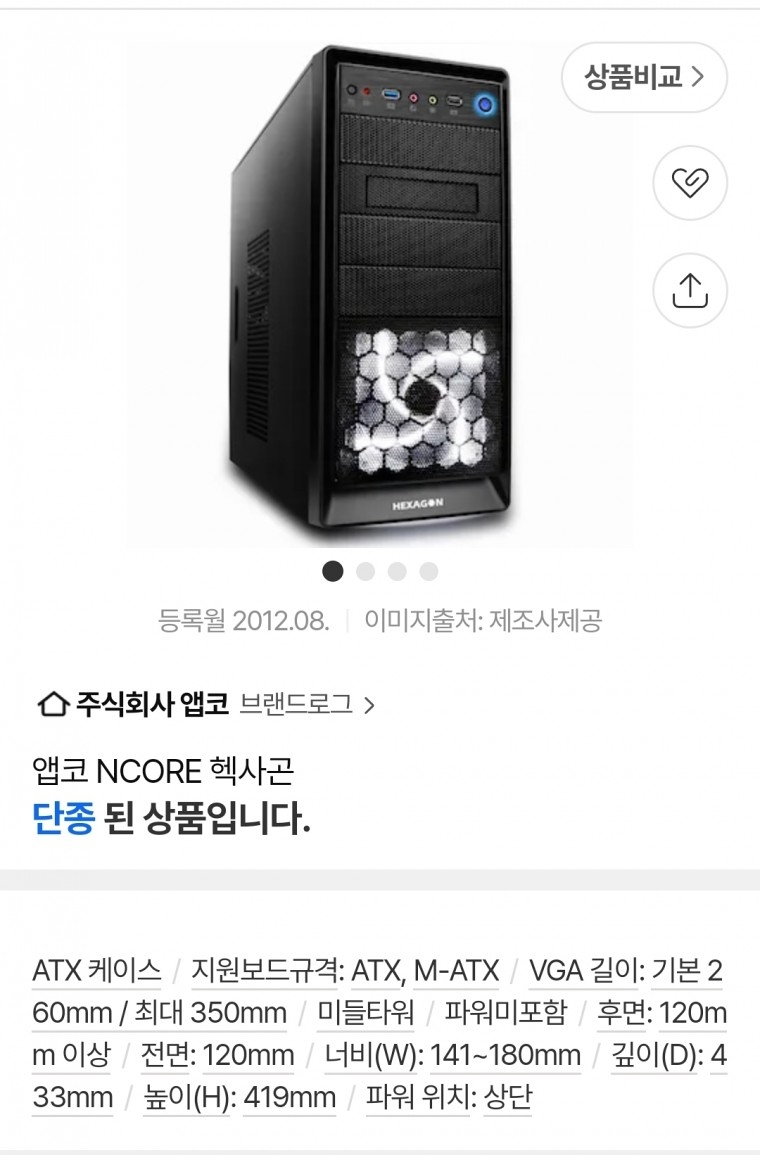Image resolution: width=760 pixels, height=1155 pixels.
Task: Open the ATX 케이스 spec link
Action: coord(96,970)
